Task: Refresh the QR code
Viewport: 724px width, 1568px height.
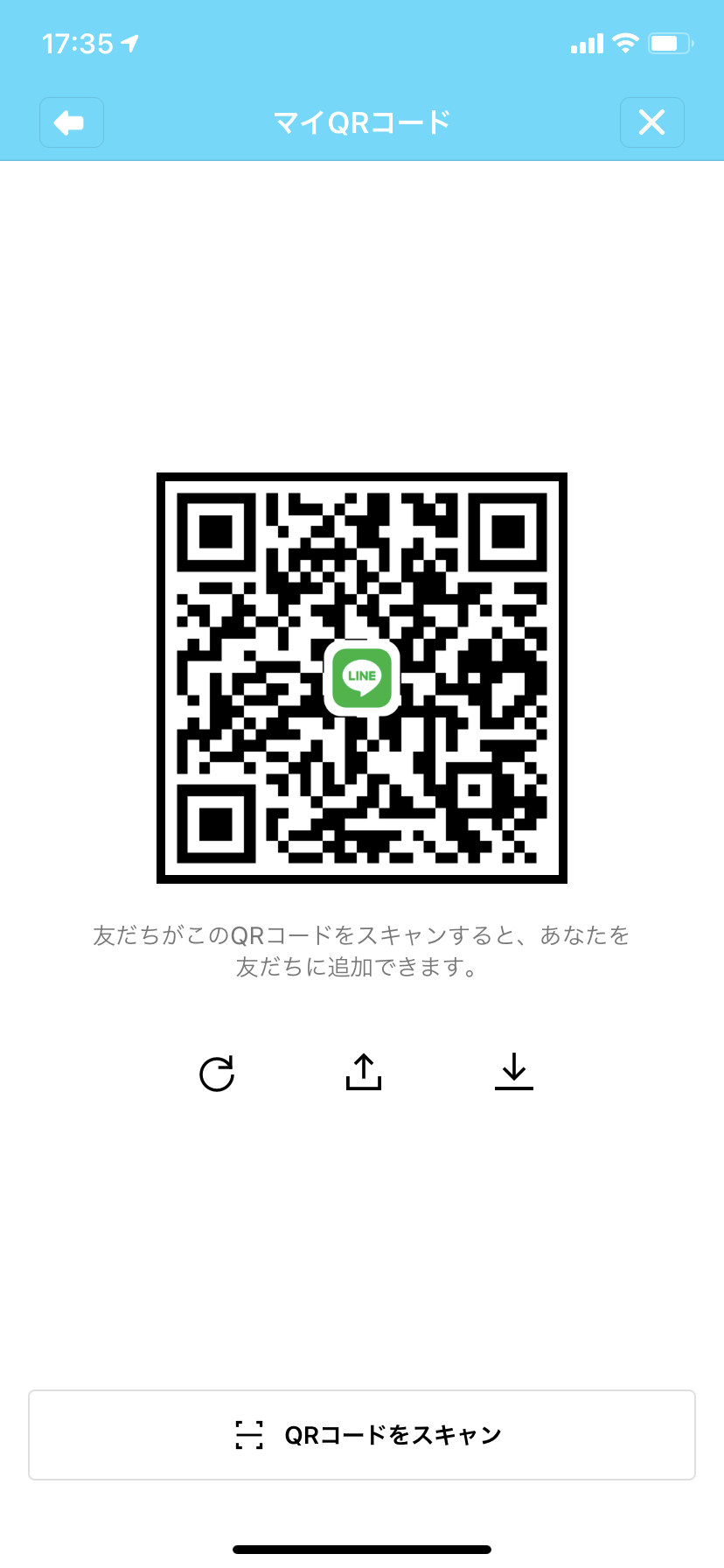Action: coord(217,1074)
